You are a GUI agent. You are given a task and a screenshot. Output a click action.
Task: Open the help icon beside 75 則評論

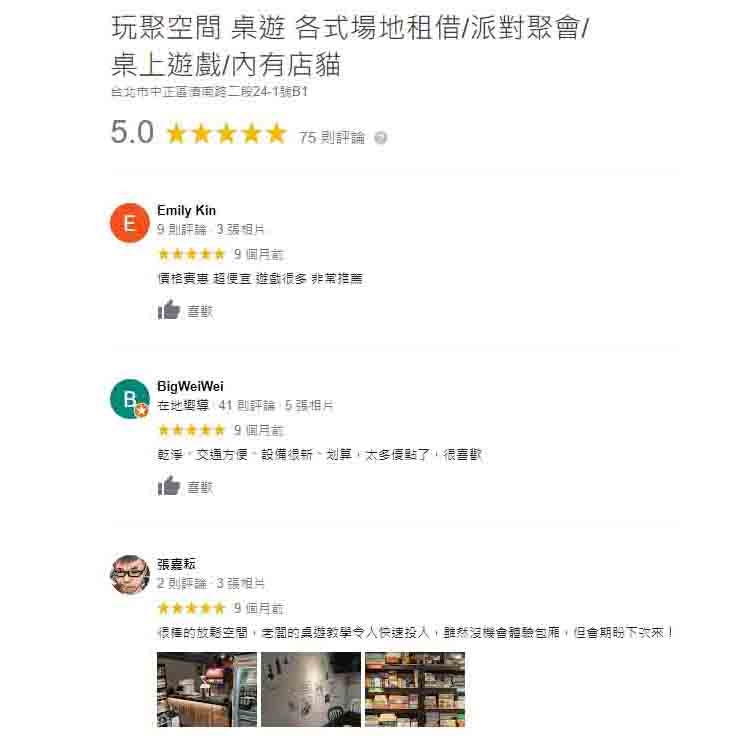(380, 138)
